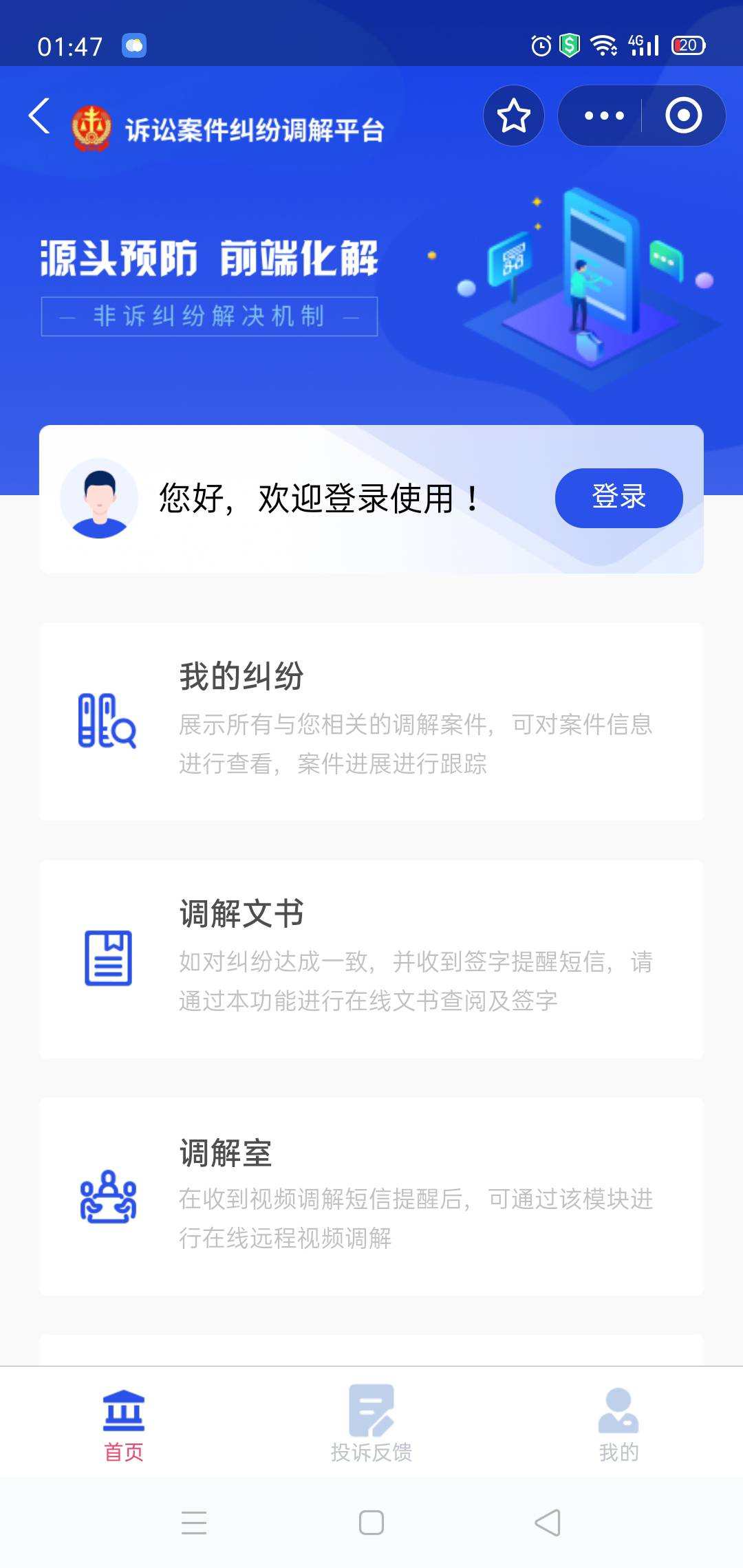Screen dimensions: 743x1568
Task: Click the 调解文书 document icon
Action: (107, 961)
